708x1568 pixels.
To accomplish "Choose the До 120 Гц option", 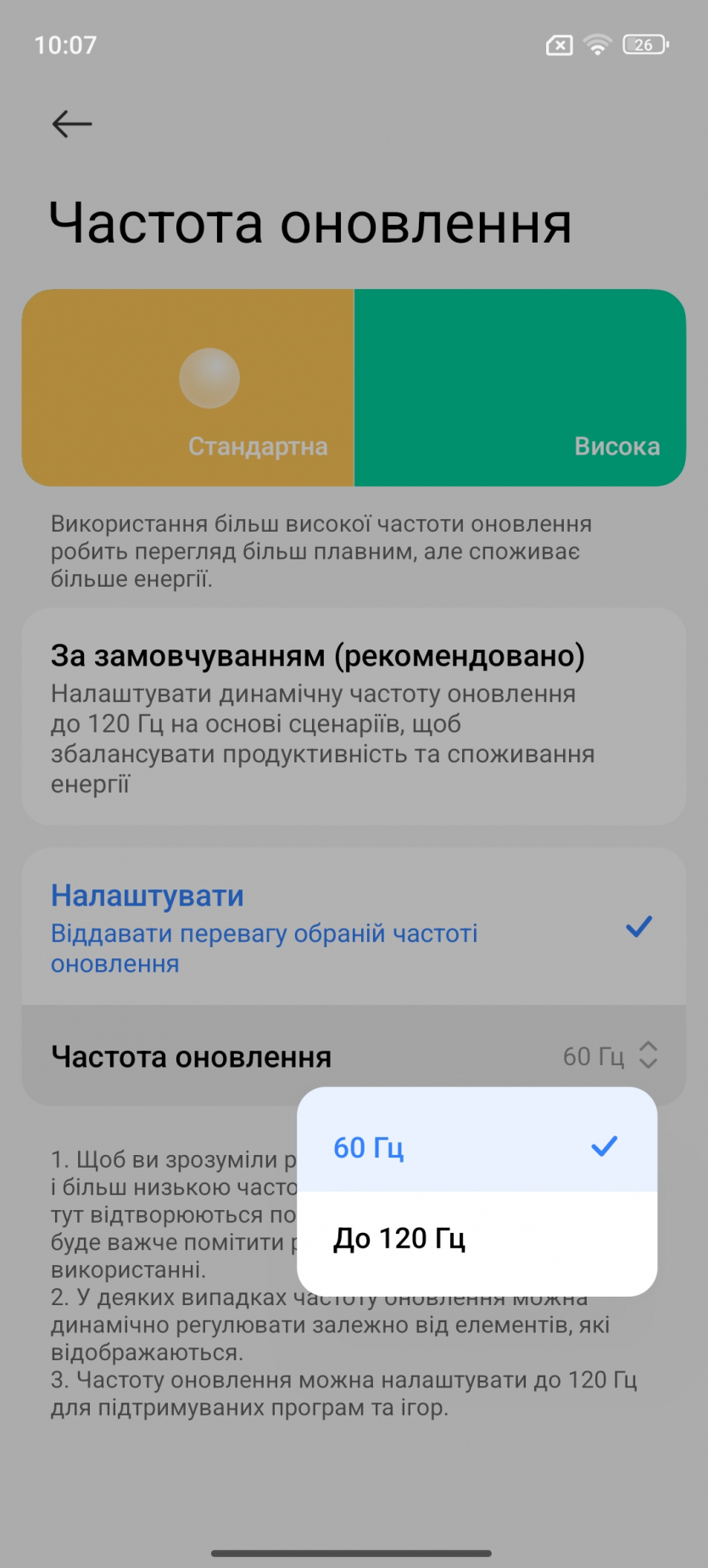I will [x=475, y=1239].
